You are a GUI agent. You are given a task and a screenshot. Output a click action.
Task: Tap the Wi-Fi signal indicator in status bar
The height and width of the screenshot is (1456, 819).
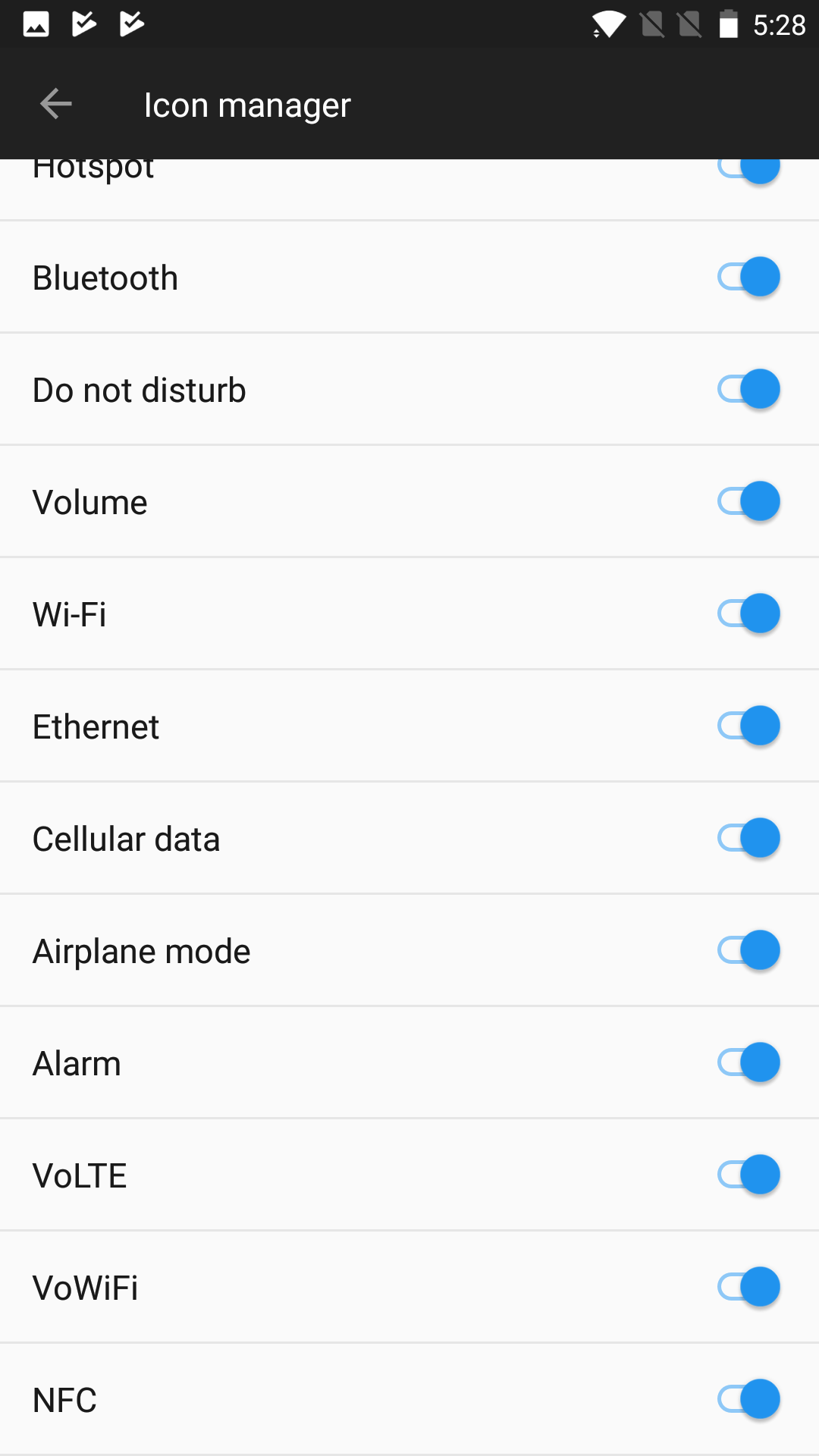coord(607,23)
